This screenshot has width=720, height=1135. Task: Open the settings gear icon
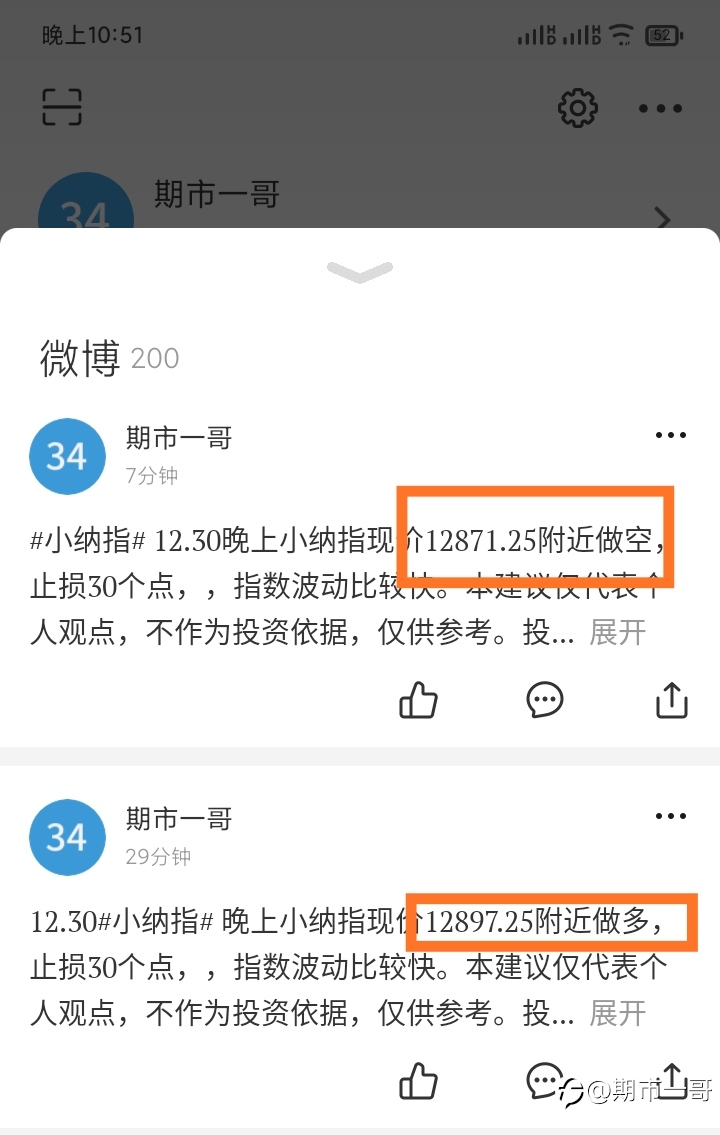point(577,109)
